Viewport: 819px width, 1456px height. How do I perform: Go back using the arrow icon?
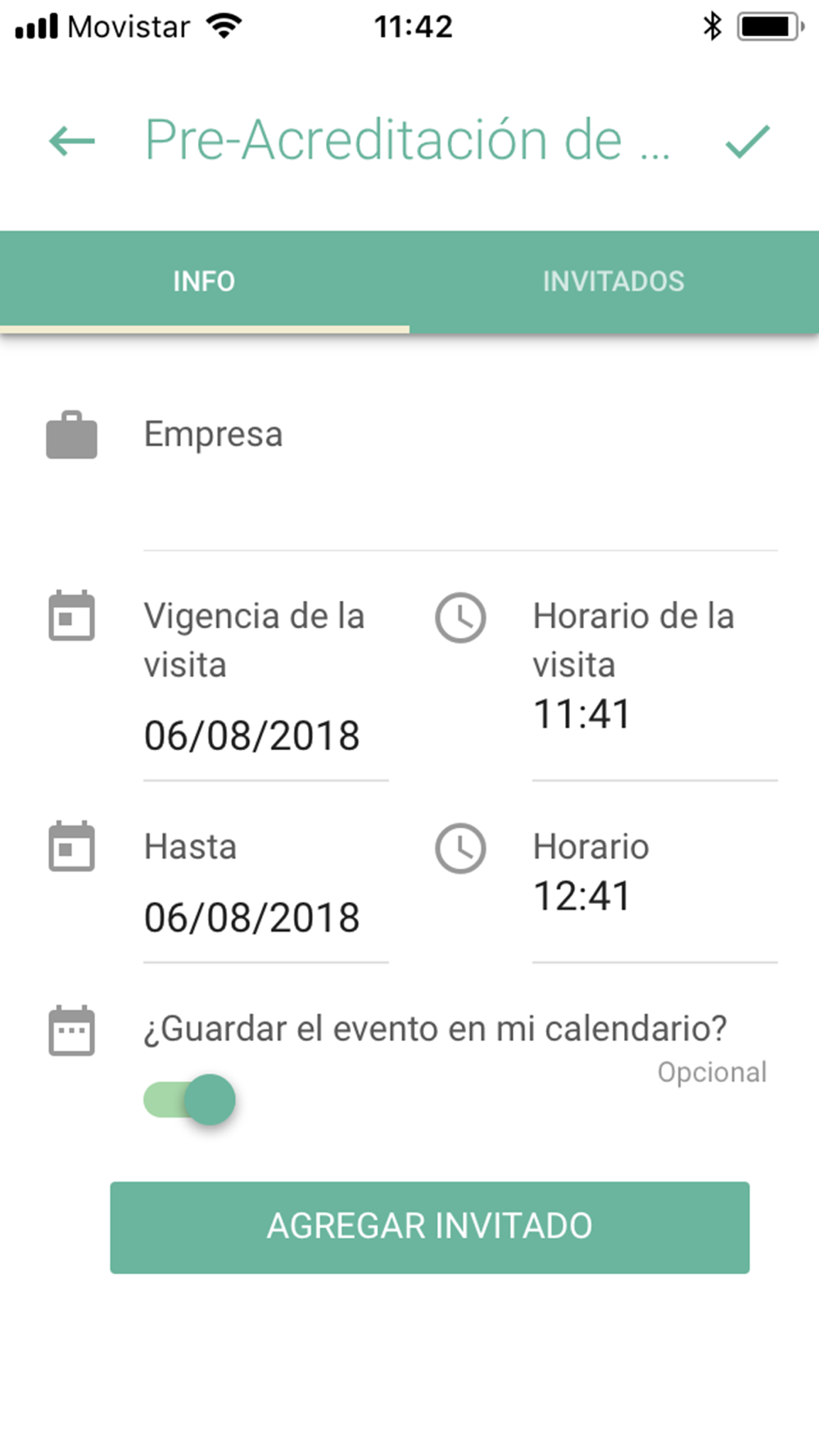(x=72, y=142)
